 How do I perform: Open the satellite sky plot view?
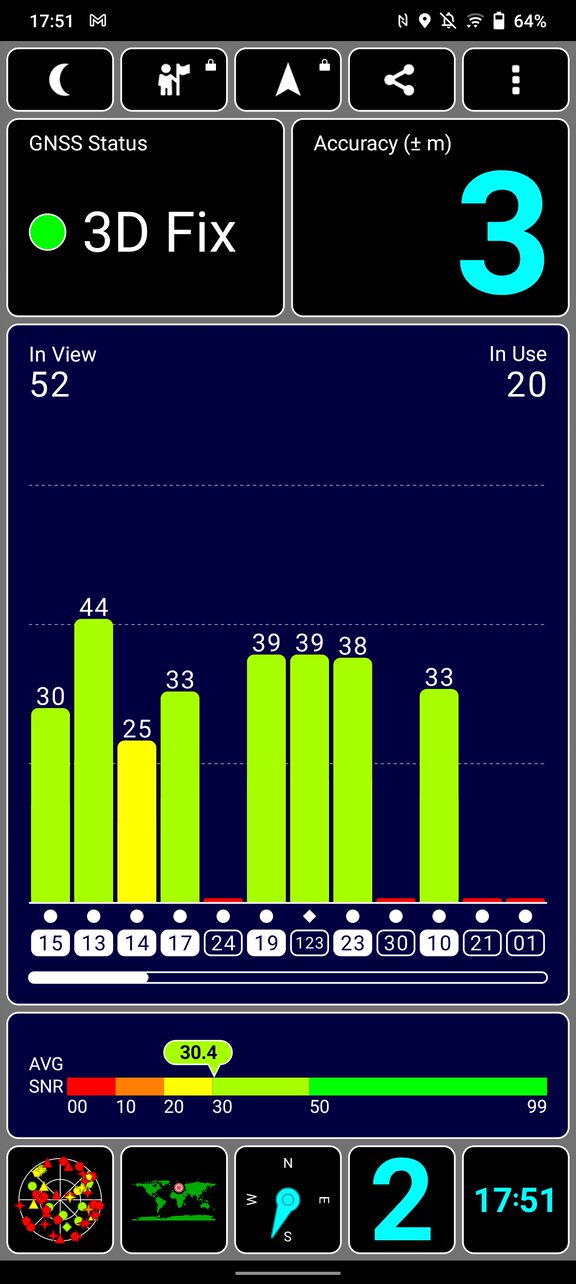pos(60,1200)
